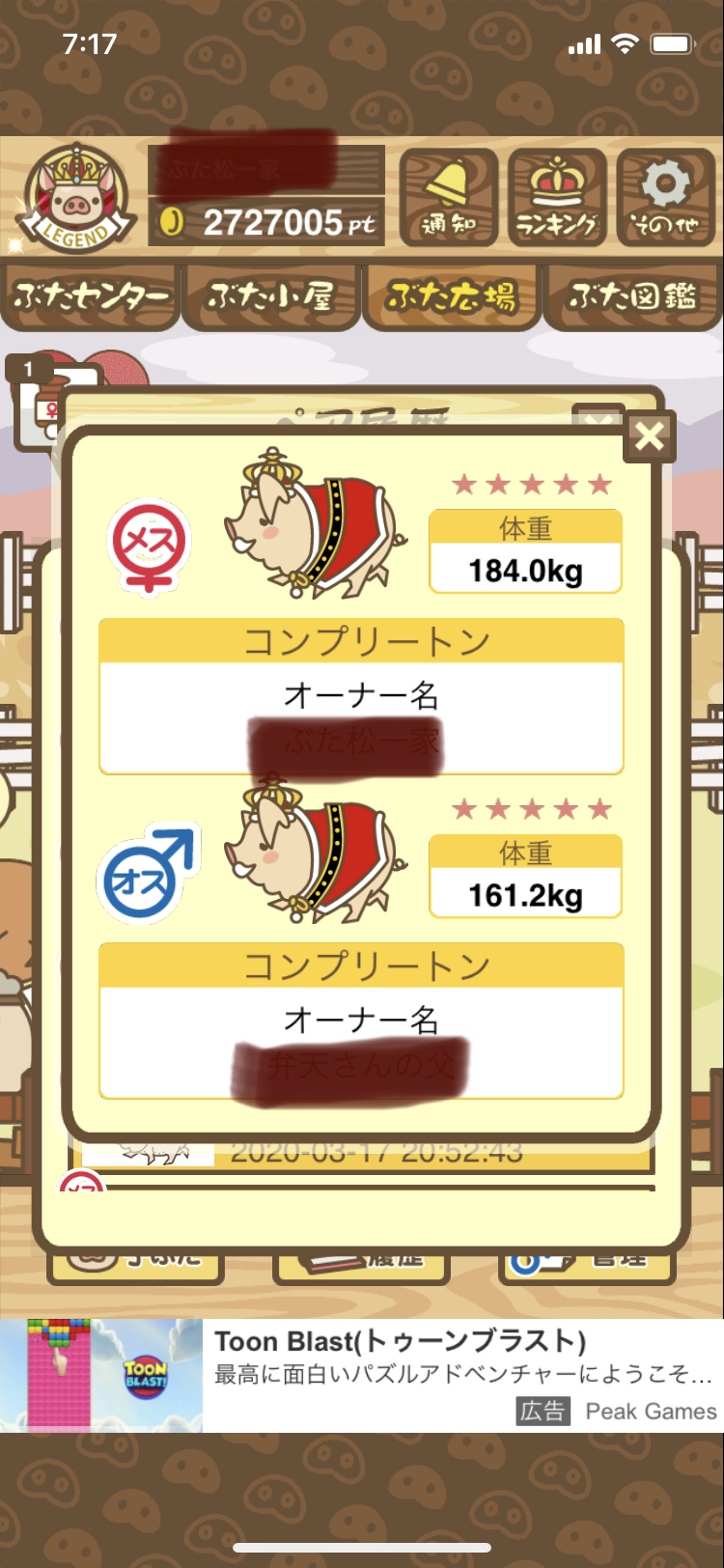Open その他 gear settings button

click(x=665, y=198)
